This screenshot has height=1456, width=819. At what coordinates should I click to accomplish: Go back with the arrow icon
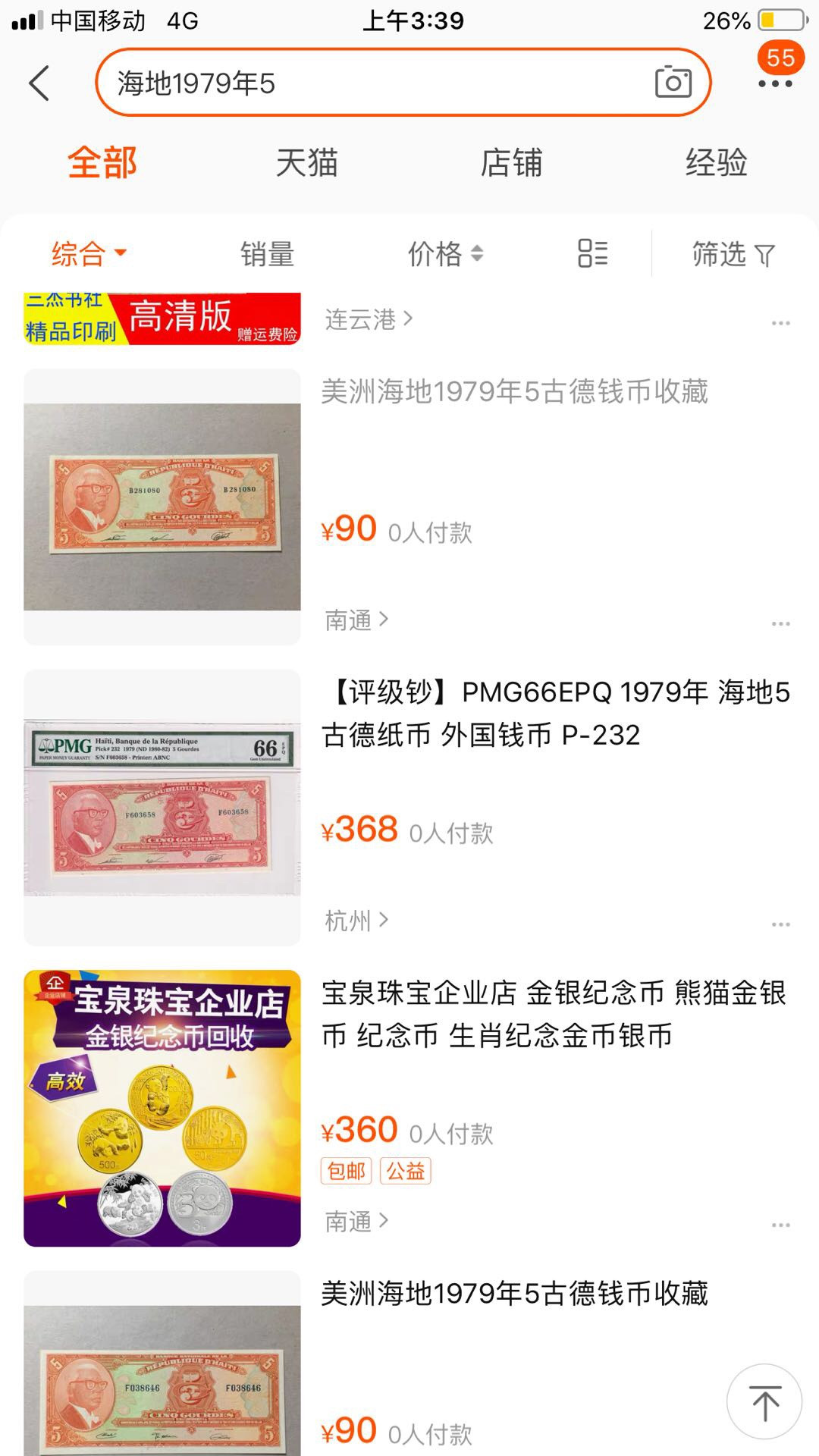39,83
